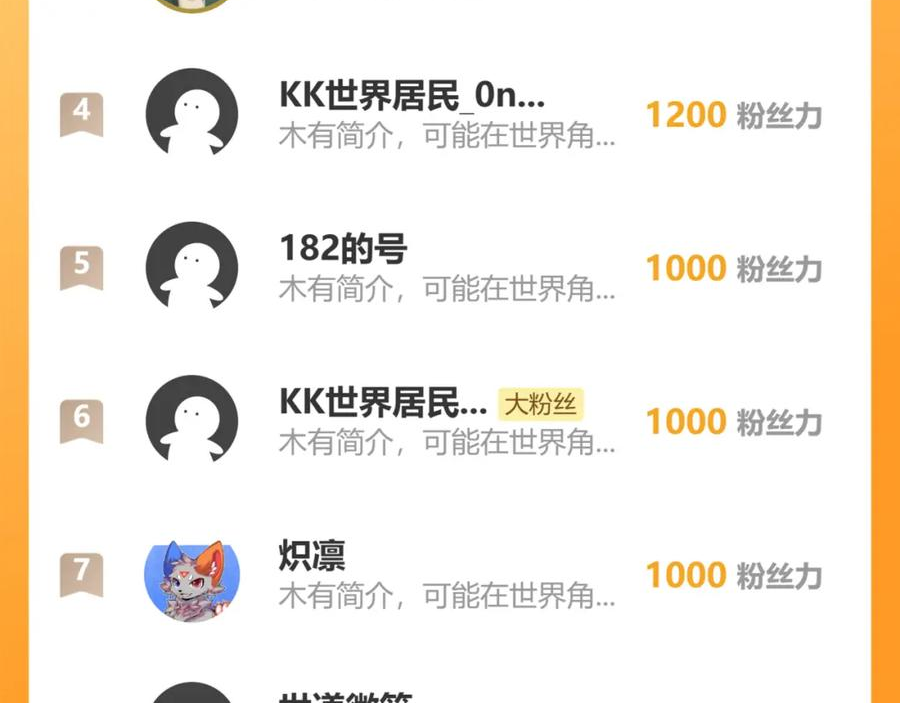Tap 炽凛's fox avatar
This screenshot has height=703, width=900.
[x=192, y=580]
